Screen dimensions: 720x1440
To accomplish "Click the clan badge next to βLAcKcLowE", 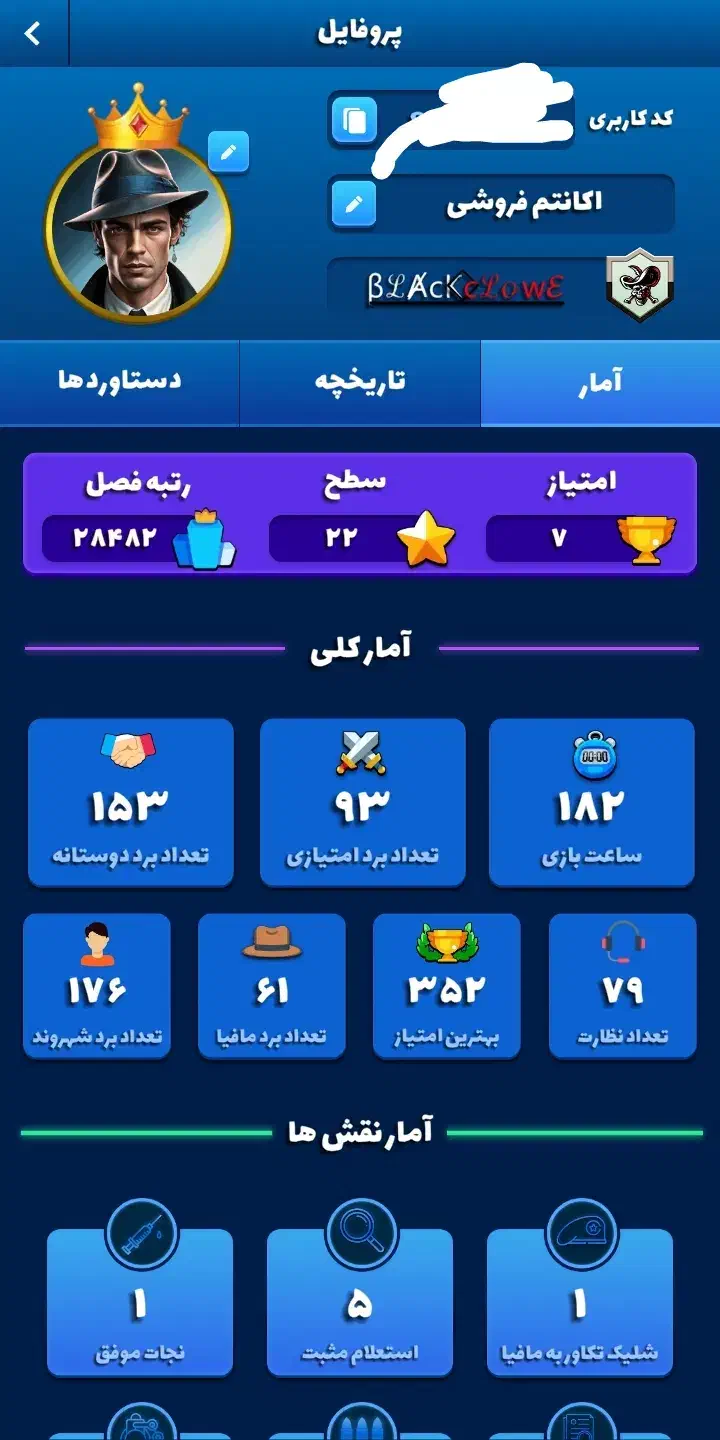I will click(x=637, y=285).
